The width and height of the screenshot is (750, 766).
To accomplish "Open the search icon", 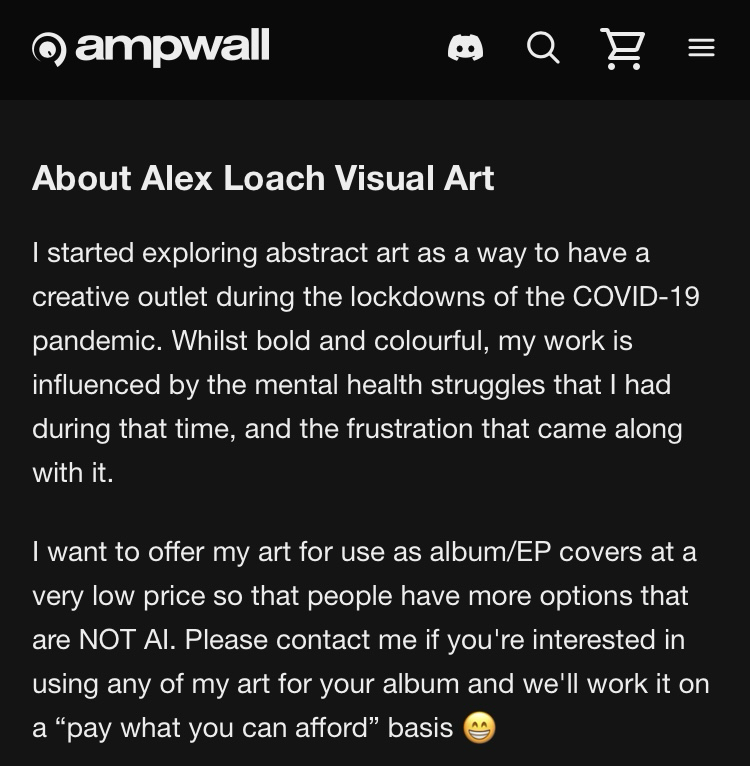I will 543,47.
